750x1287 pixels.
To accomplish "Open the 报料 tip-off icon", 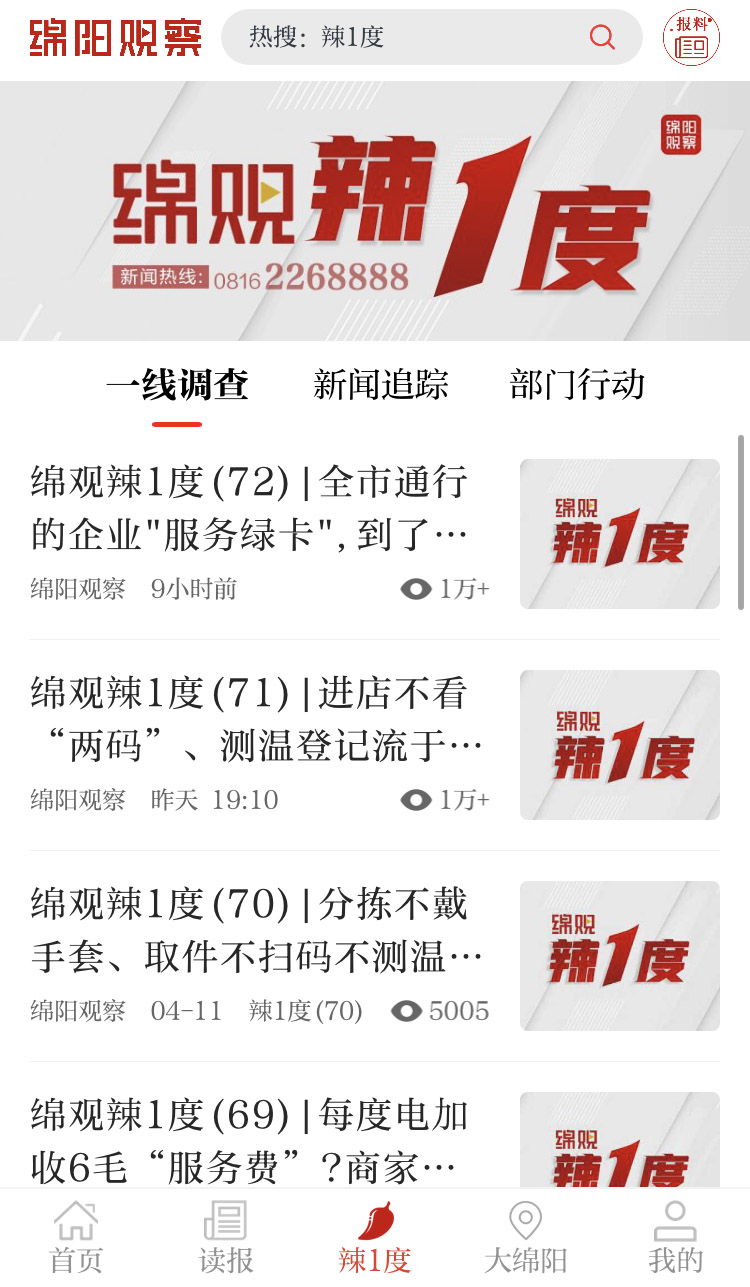I will coord(691,38).
